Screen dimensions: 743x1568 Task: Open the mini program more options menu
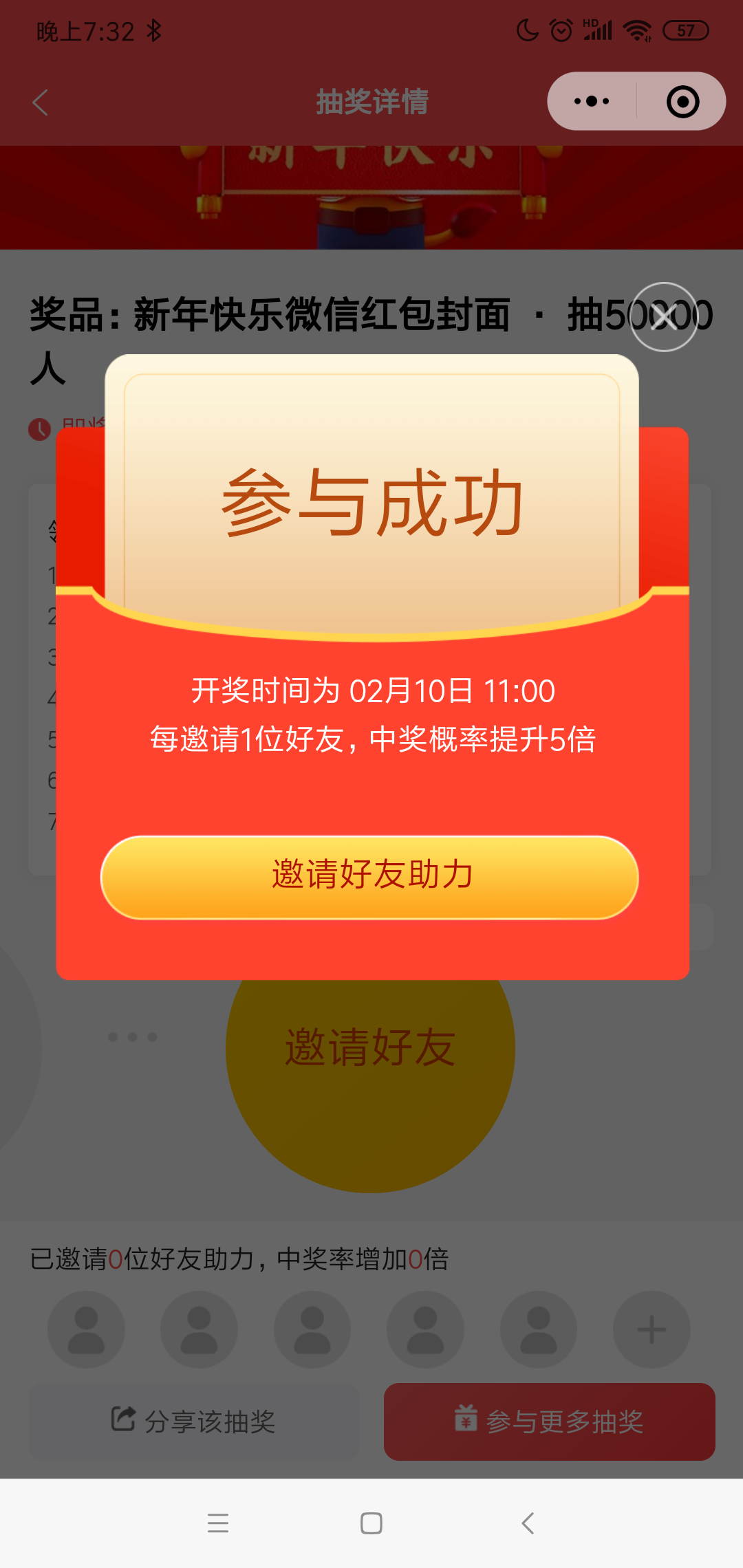pyautogui.click(x=590, y=100)
